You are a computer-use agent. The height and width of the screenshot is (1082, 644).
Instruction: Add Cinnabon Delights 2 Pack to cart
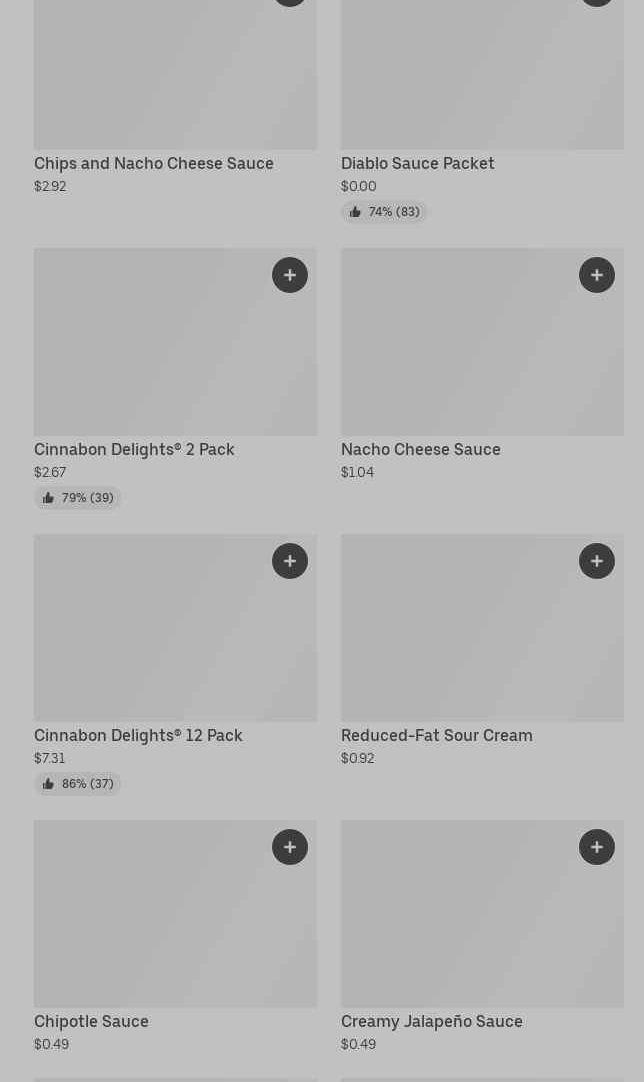click(x=290, y=275)
